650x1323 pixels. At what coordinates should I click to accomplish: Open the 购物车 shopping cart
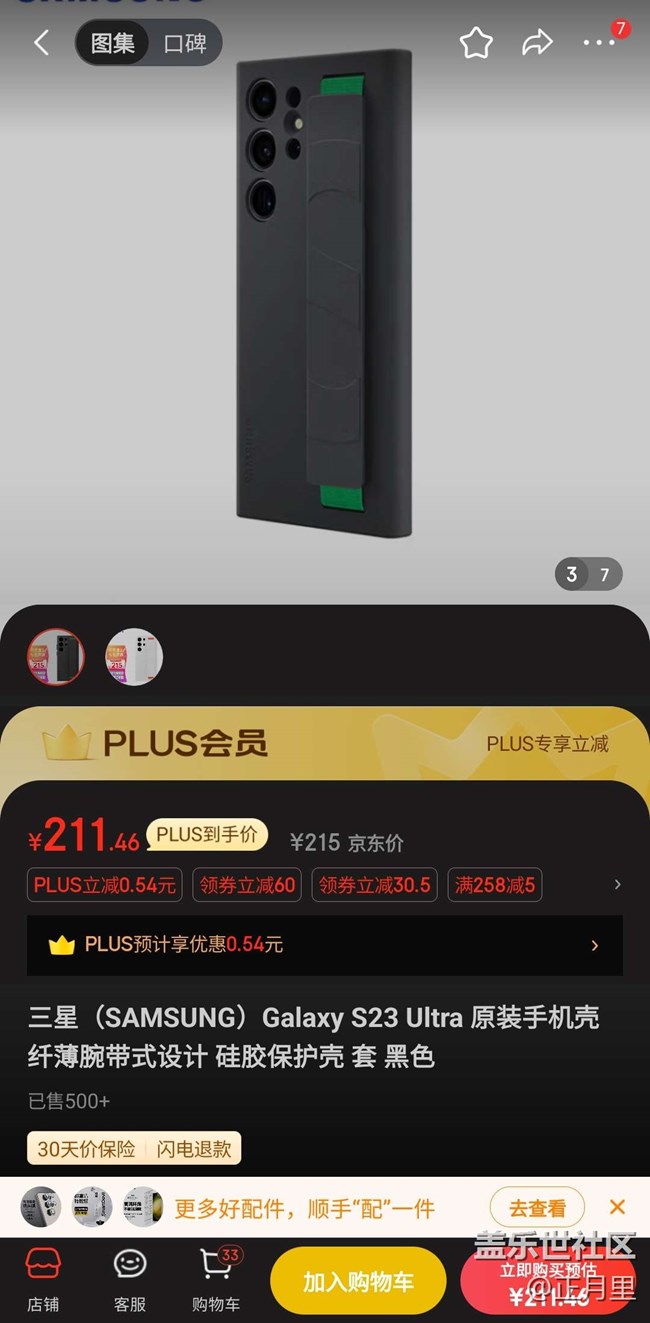click(x=216, y=1279)
